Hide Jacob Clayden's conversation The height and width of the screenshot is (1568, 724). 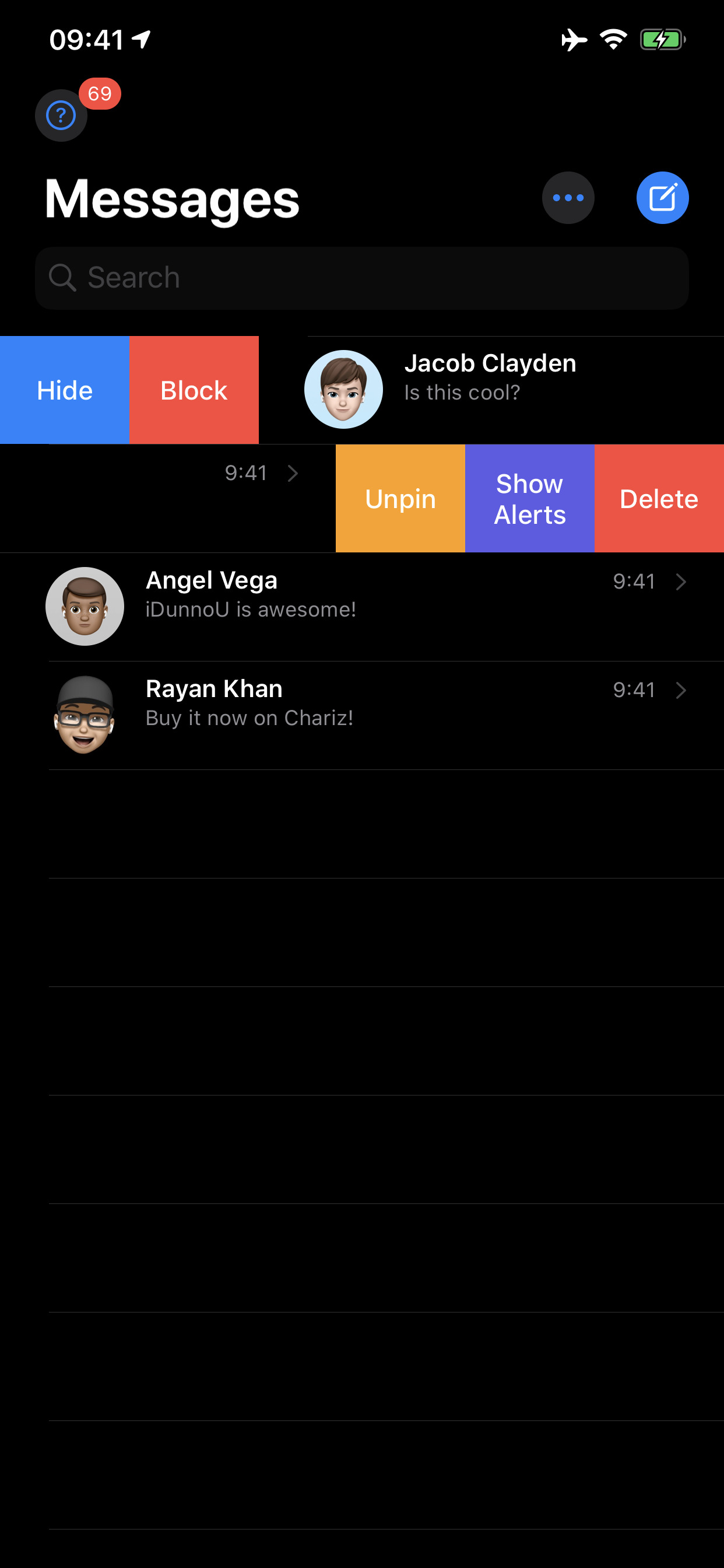pyautogui.click(x=65, y=390)
